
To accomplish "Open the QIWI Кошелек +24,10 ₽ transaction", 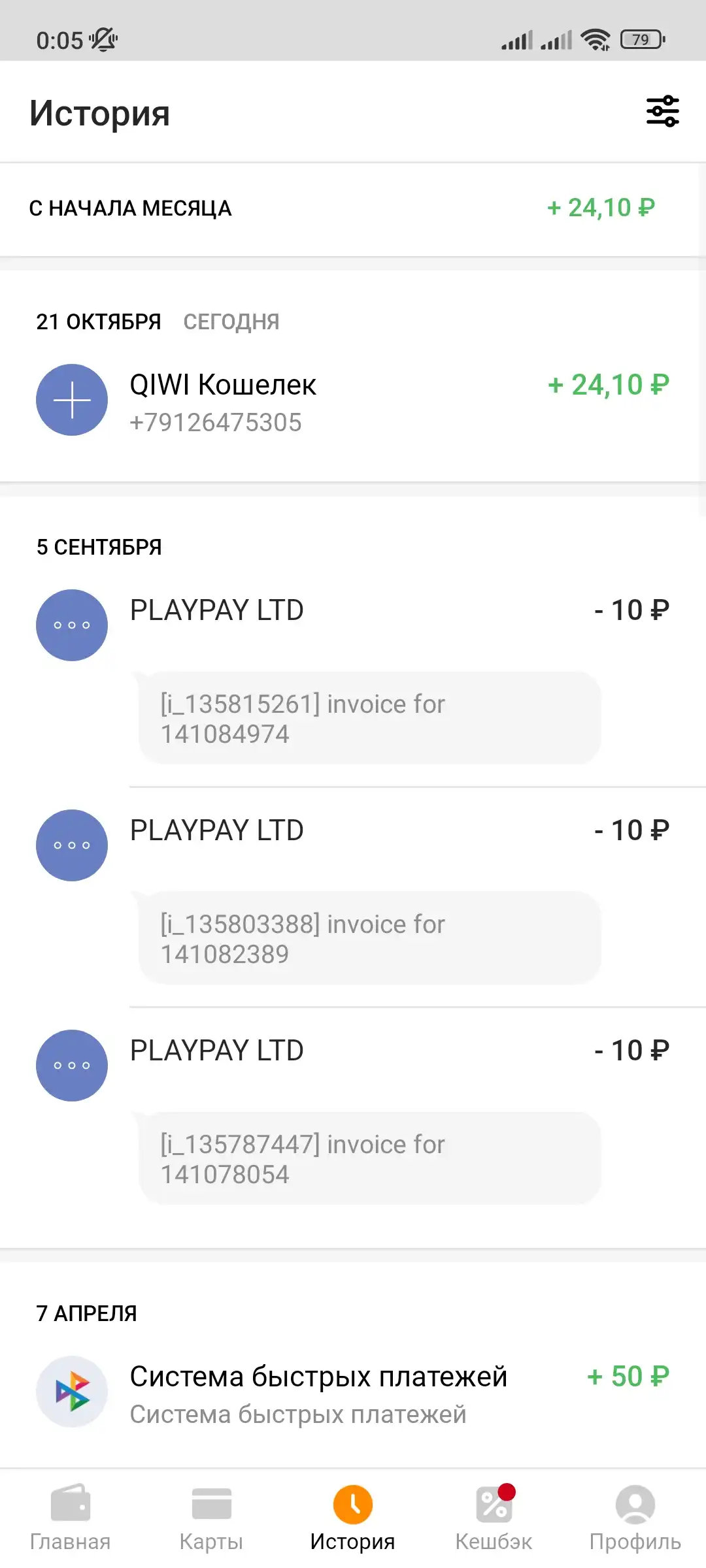I will [353, 400].
